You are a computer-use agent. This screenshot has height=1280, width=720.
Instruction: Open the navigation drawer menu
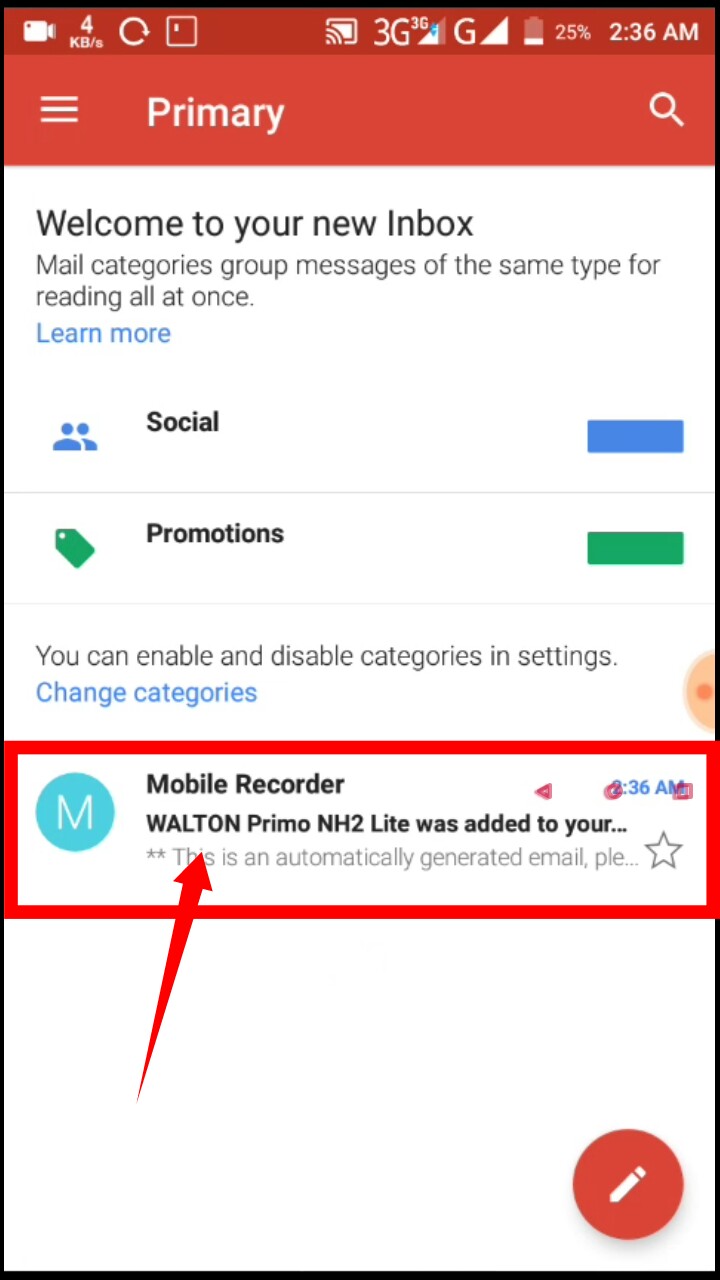pos(59,110)
